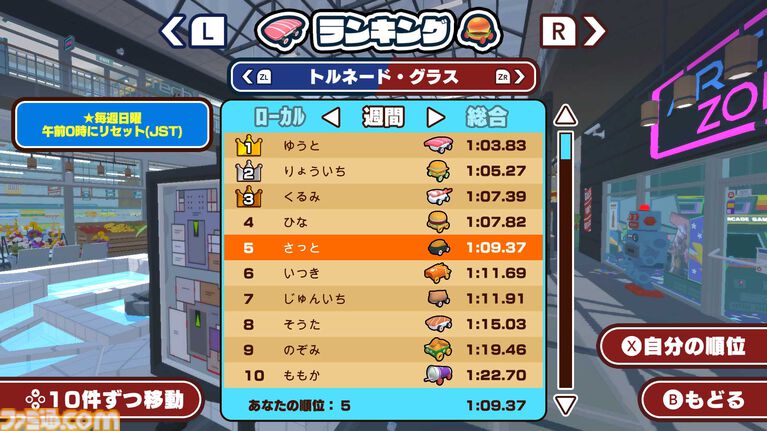Viewport: 767px width, 431px height.
Task: Tap the left arrow beside 週間
Action: coord(331,117)
